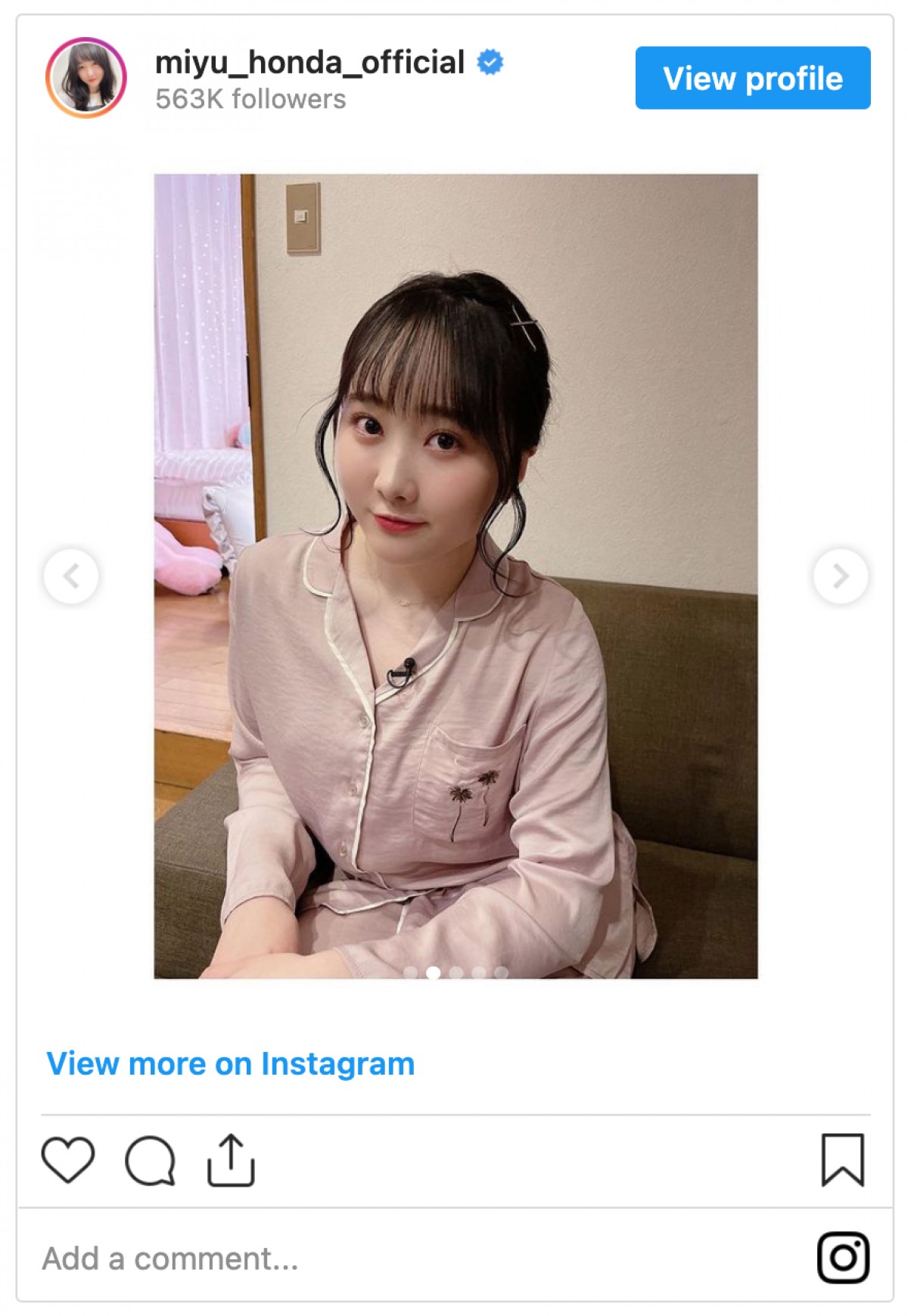Bookmark this post
Screen dimensions: 908x1316
(x=842, y=1159)
